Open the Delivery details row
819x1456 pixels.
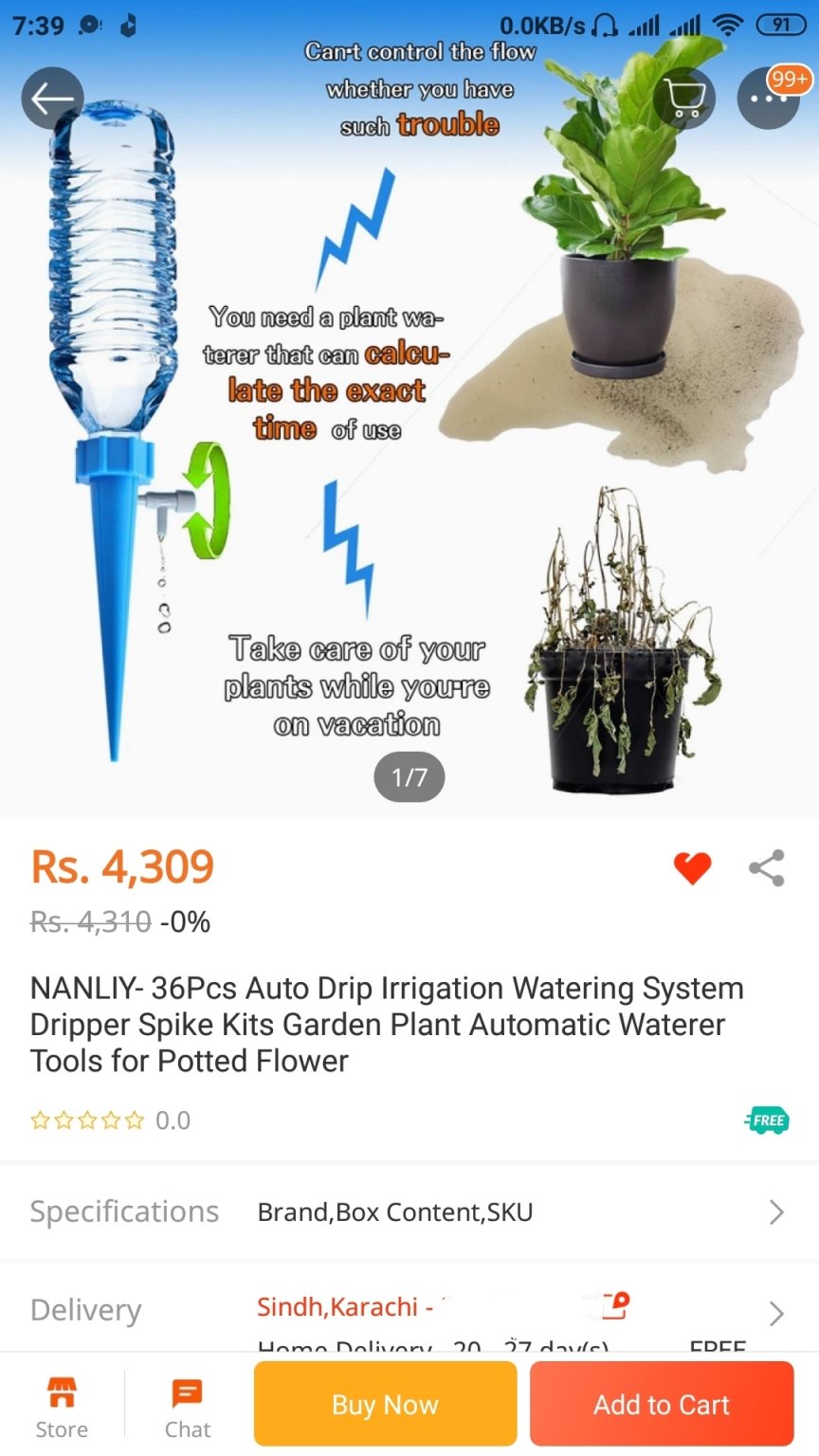(409, 1311)
